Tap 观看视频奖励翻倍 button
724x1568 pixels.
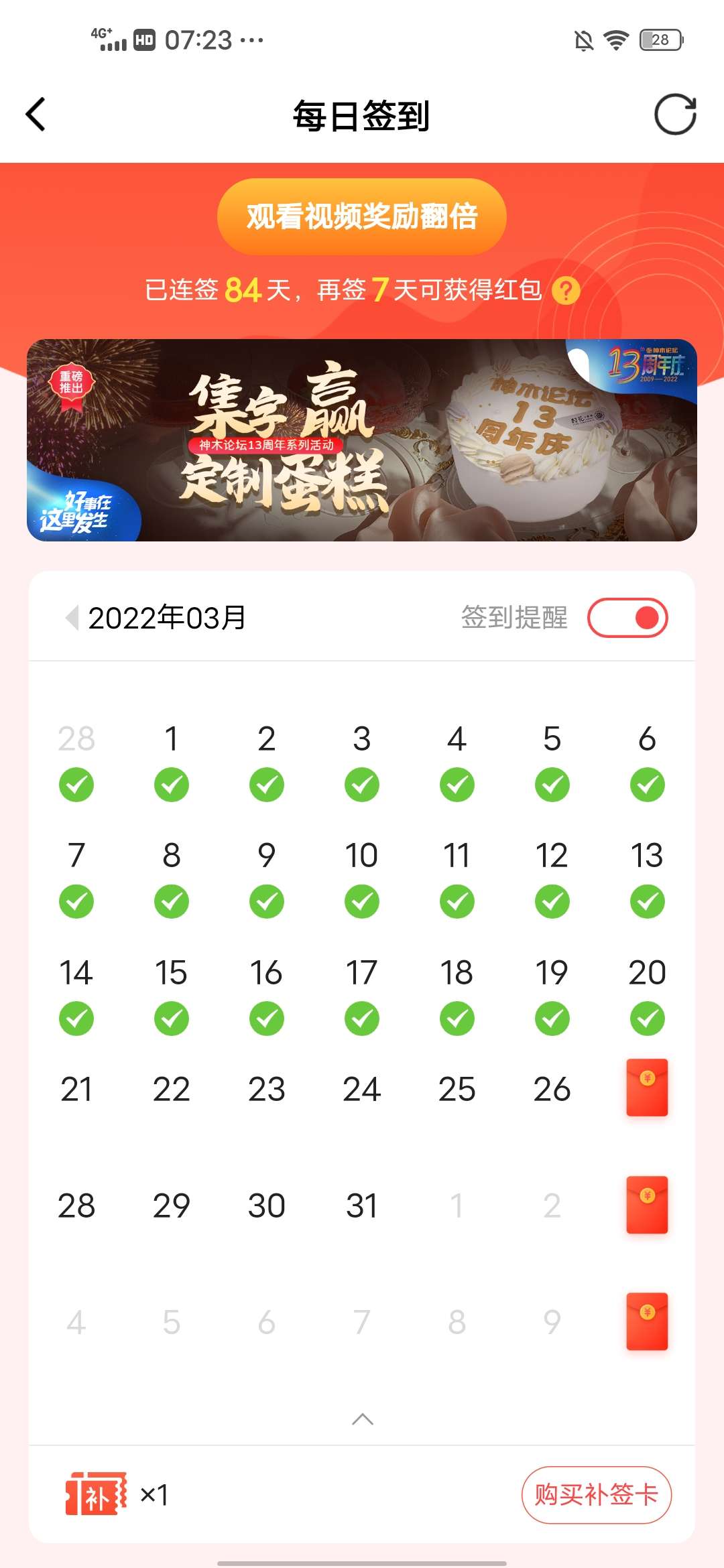coord(361,216)
